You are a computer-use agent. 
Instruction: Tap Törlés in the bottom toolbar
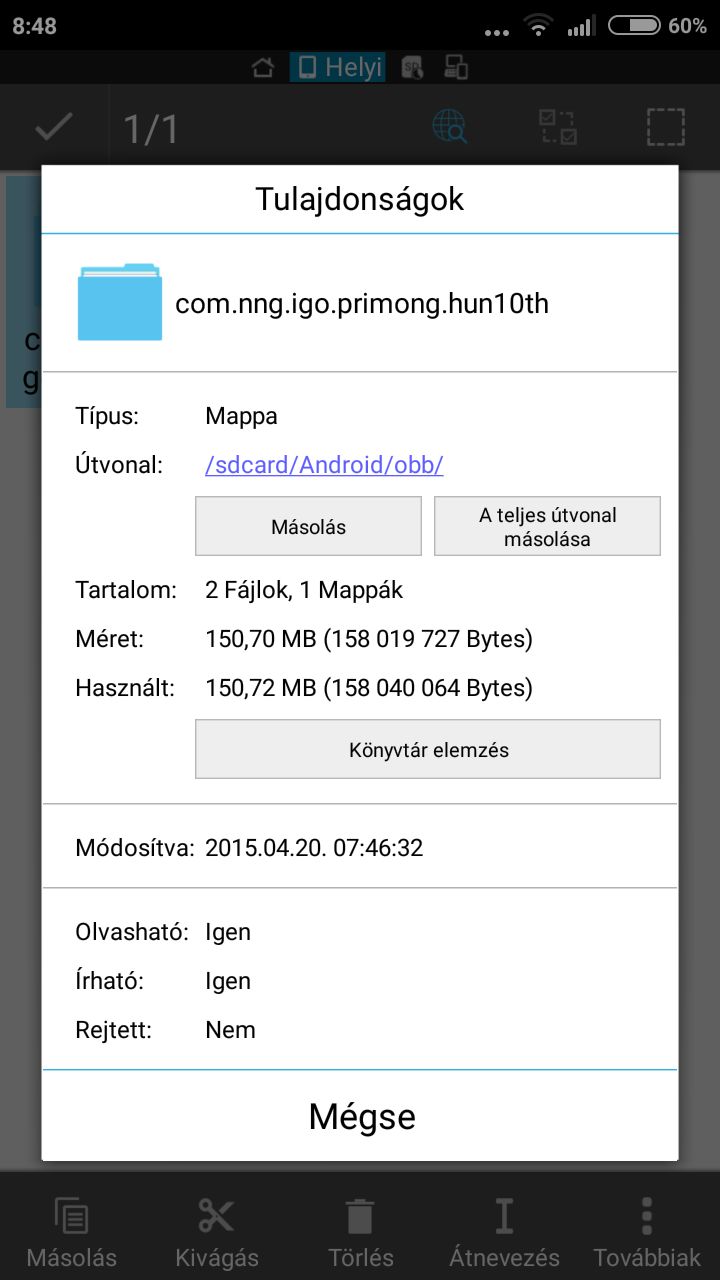(360, 1232)
